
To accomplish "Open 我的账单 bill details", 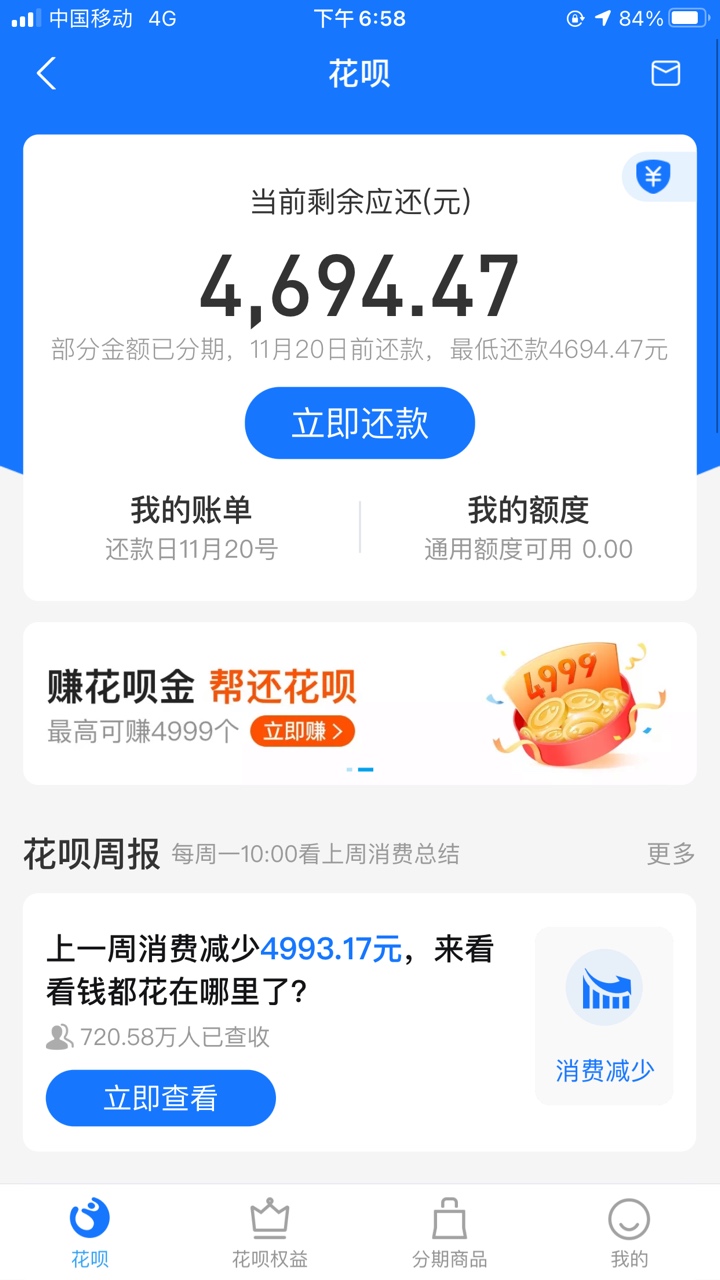I will tap(191, 527).
